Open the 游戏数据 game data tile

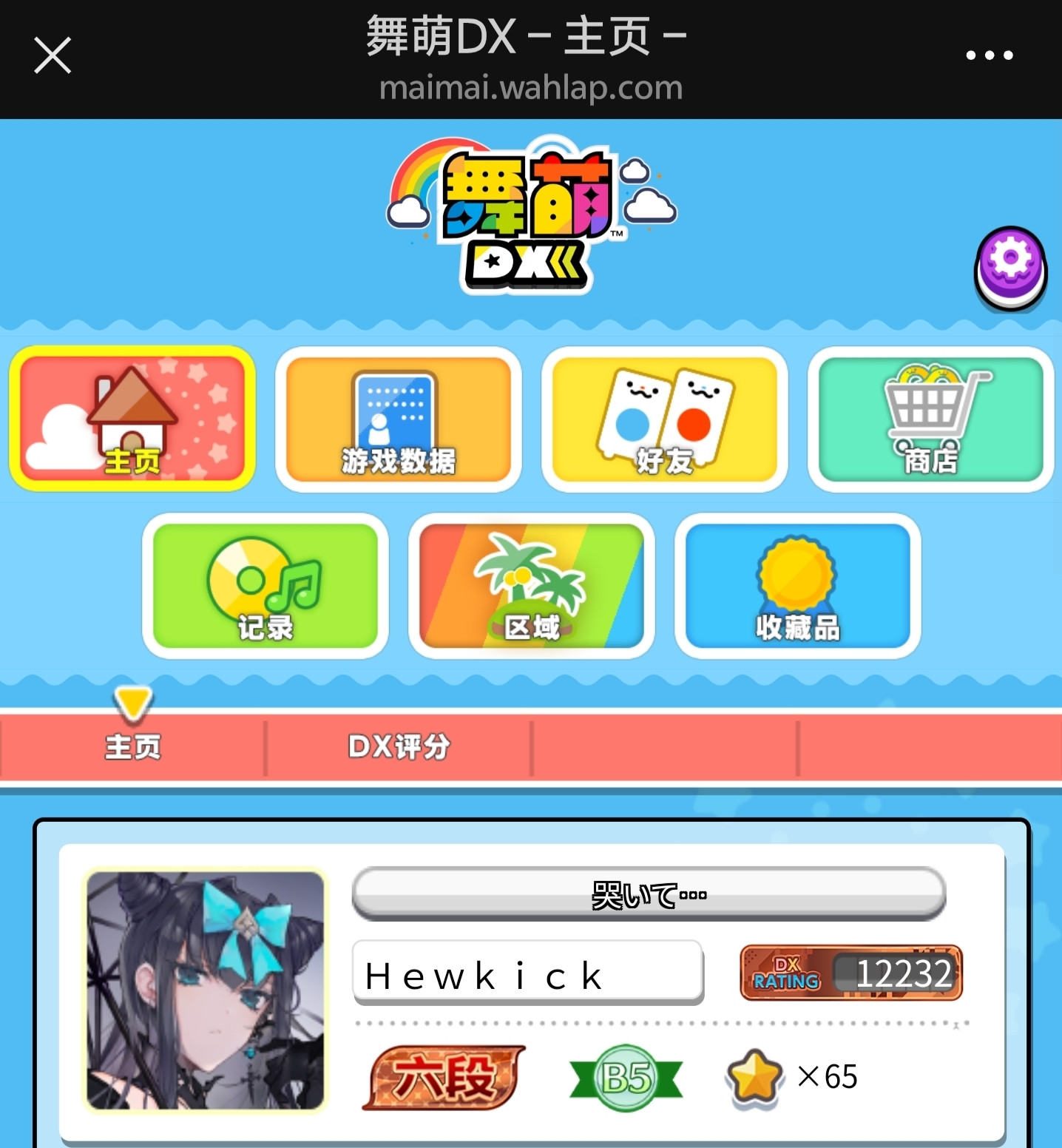point(399,419)
